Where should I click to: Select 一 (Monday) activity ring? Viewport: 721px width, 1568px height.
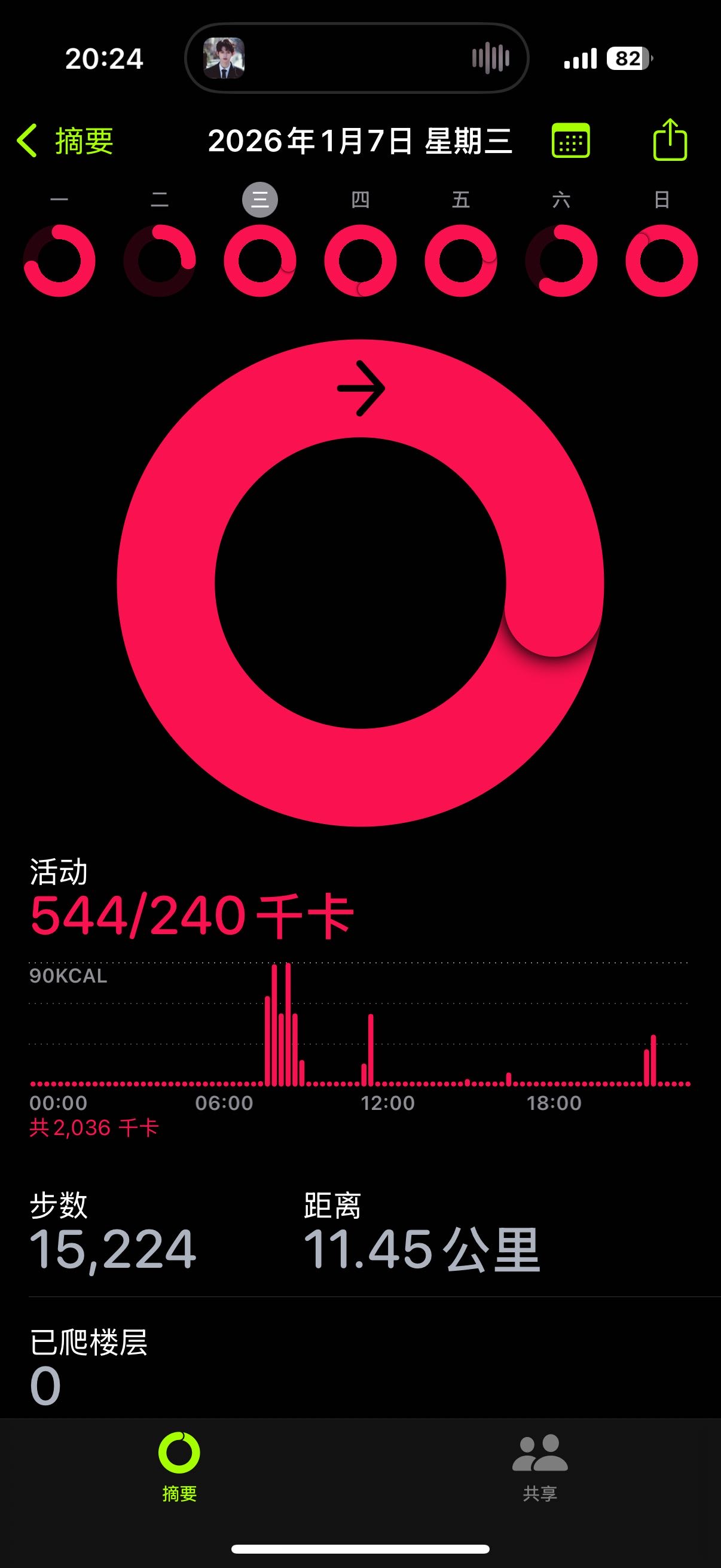pyautogui.click(x=59, y=261)
